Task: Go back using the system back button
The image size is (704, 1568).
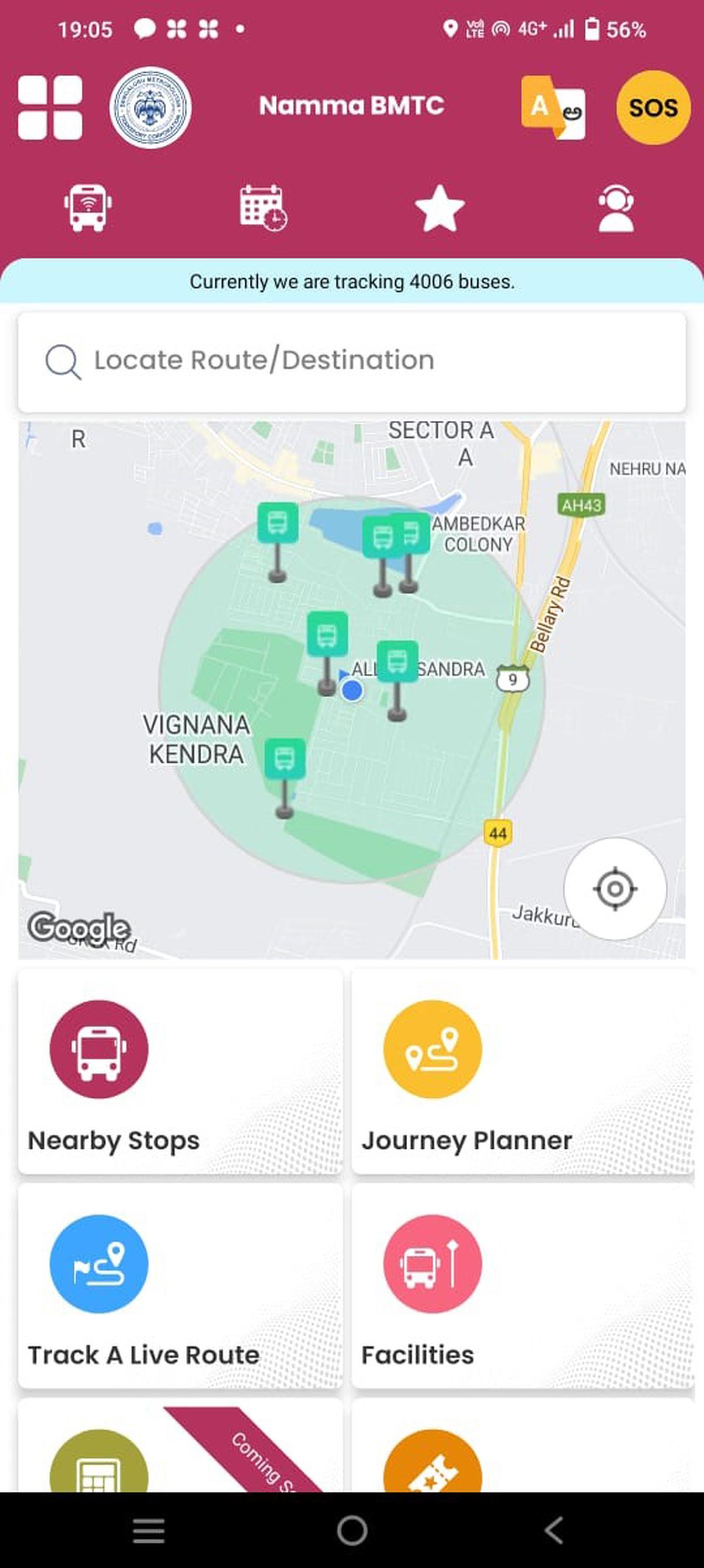Action: [x=554, y=1530]
